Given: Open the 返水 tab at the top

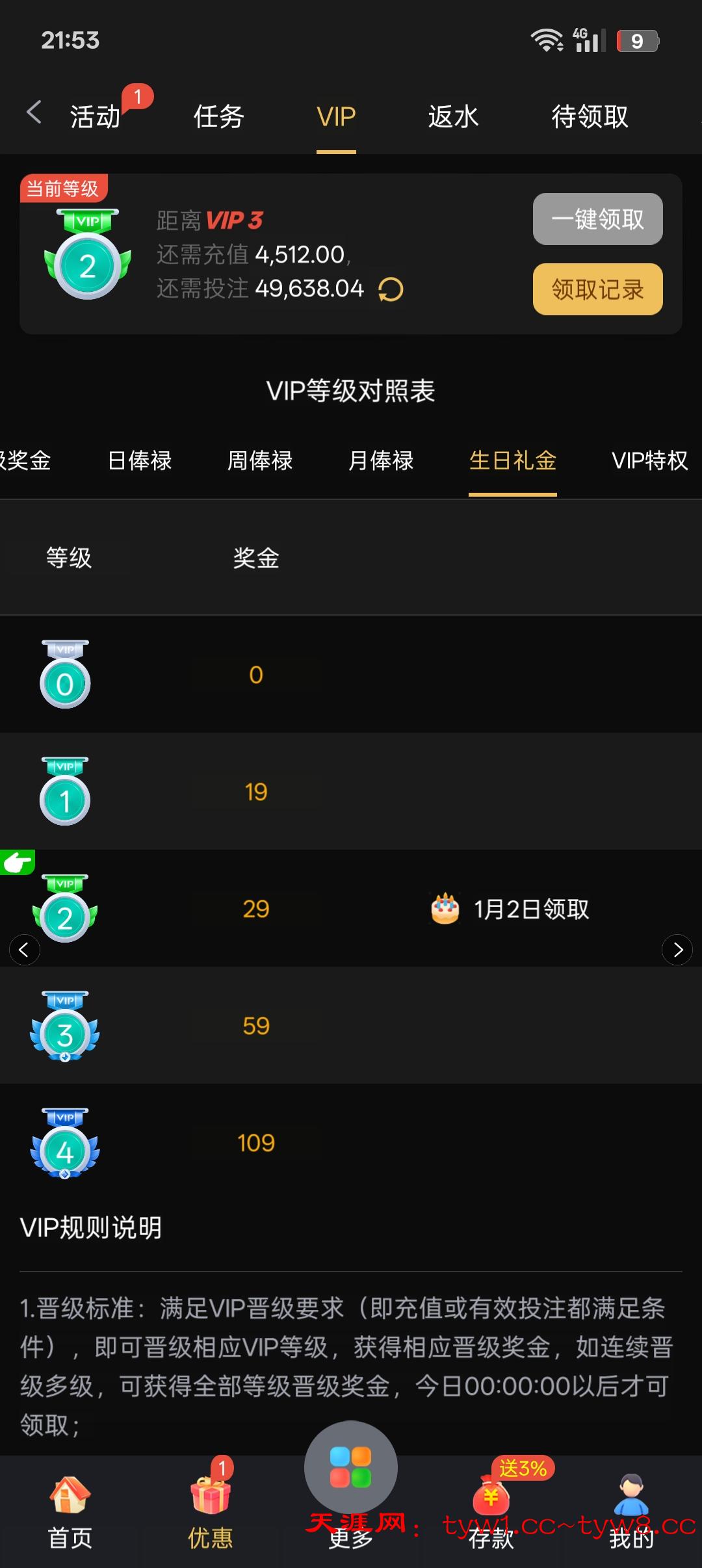Looking at the screenshot, I should tap(453, 116).
